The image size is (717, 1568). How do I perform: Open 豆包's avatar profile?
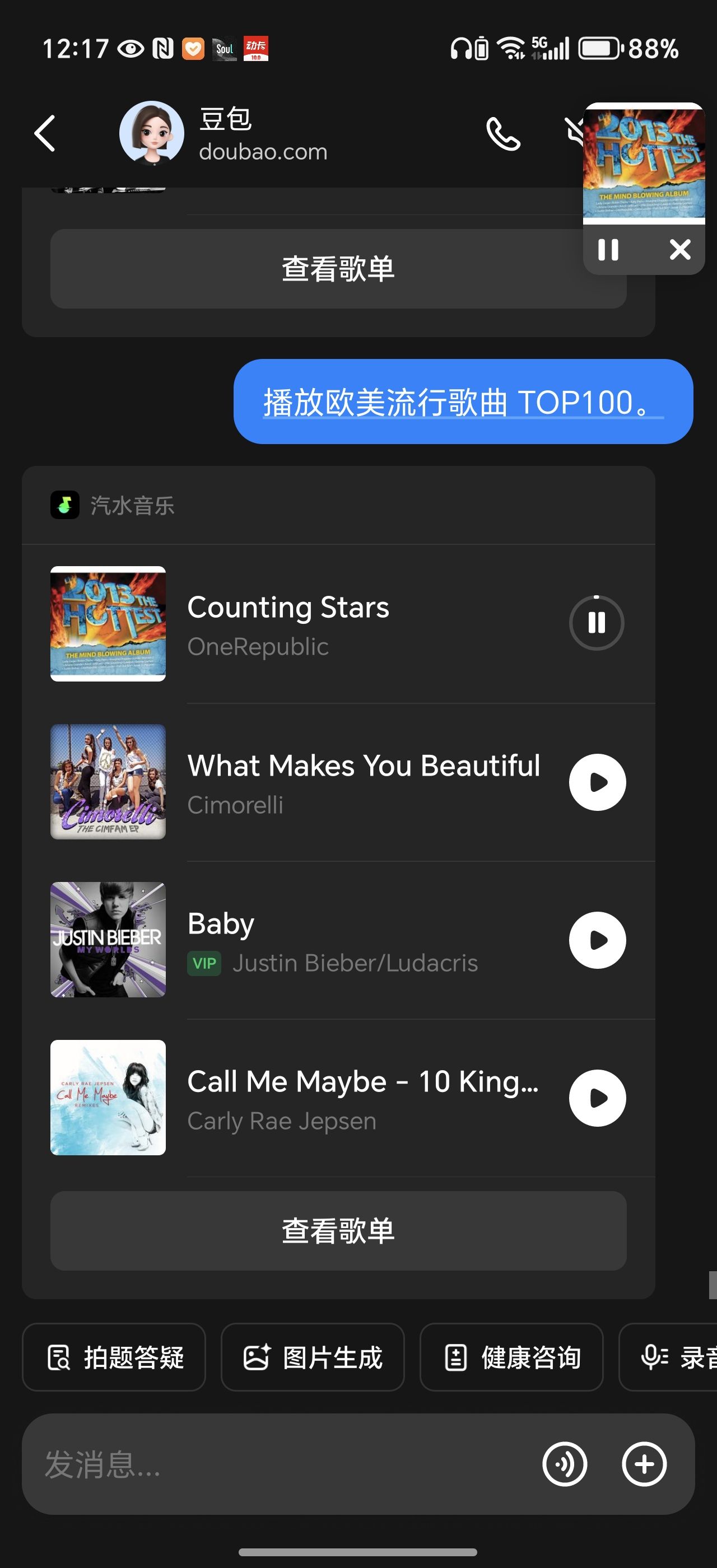point(152,133)
